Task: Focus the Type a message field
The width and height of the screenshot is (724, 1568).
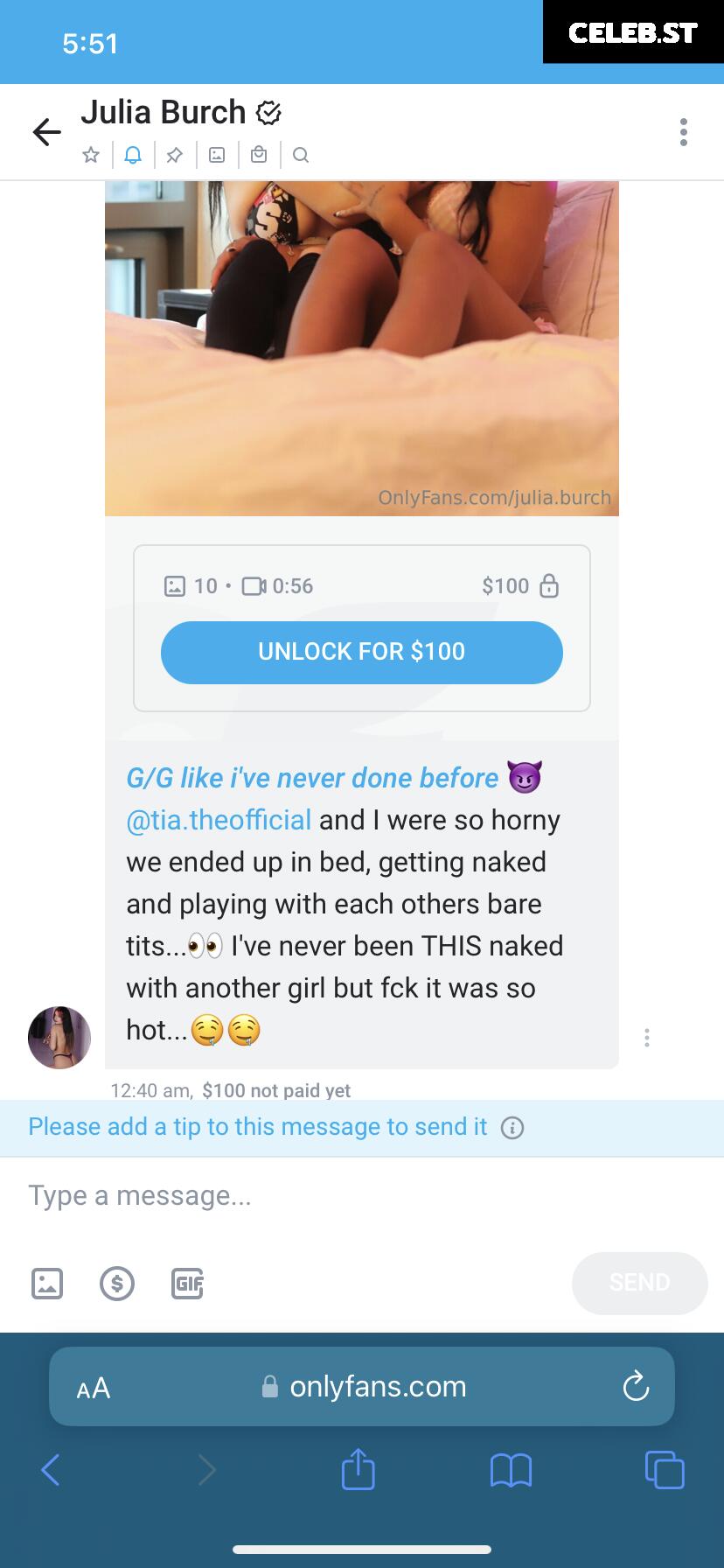Action: [362, 1195]
